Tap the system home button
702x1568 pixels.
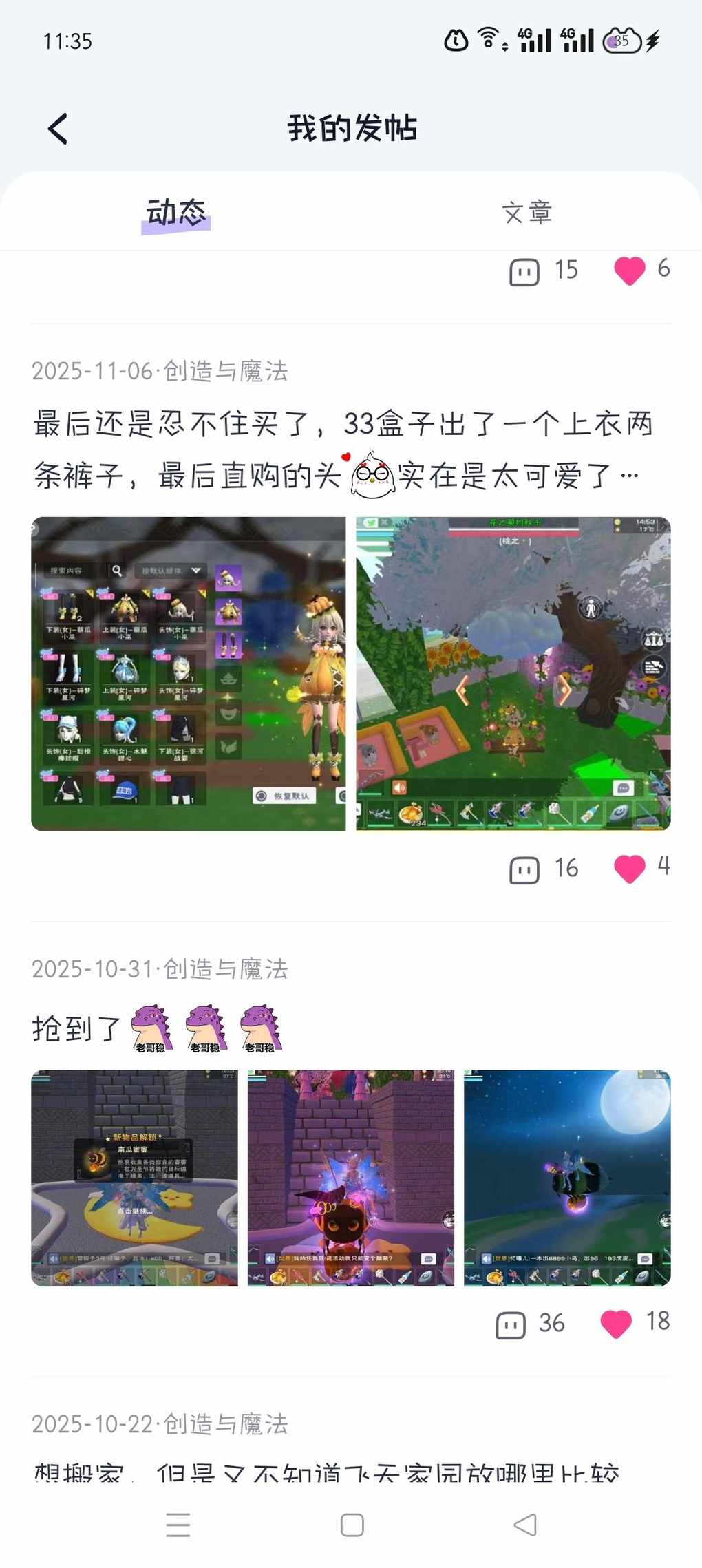[352, 1525]
